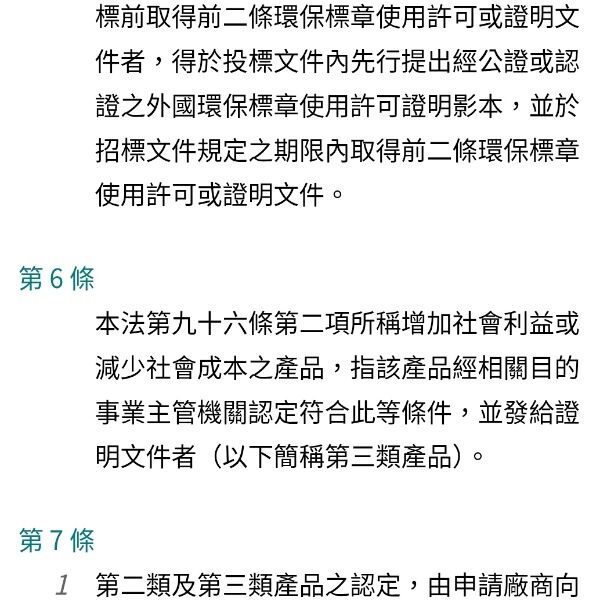Open the 第 6 條 article heading

click(57, 279)
